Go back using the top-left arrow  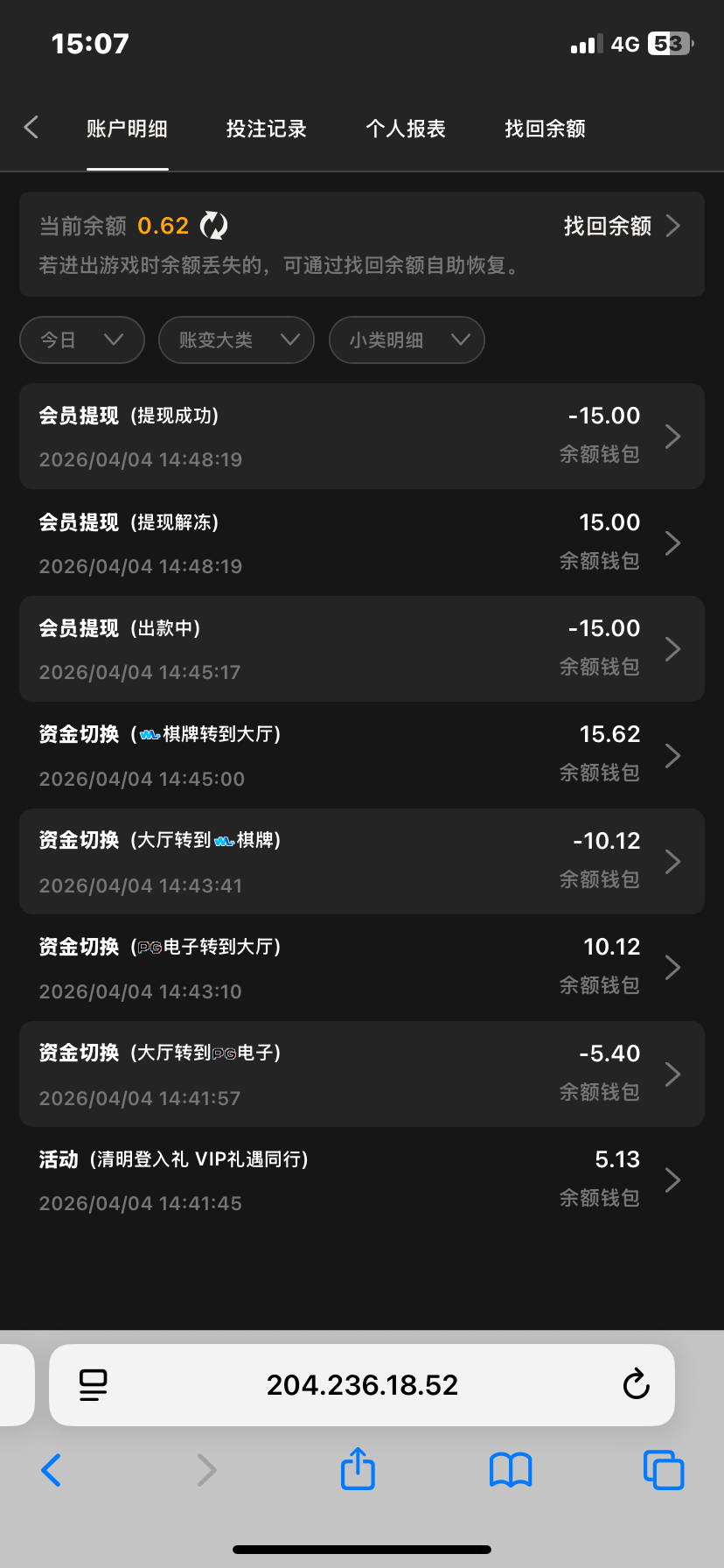[31, 128]
